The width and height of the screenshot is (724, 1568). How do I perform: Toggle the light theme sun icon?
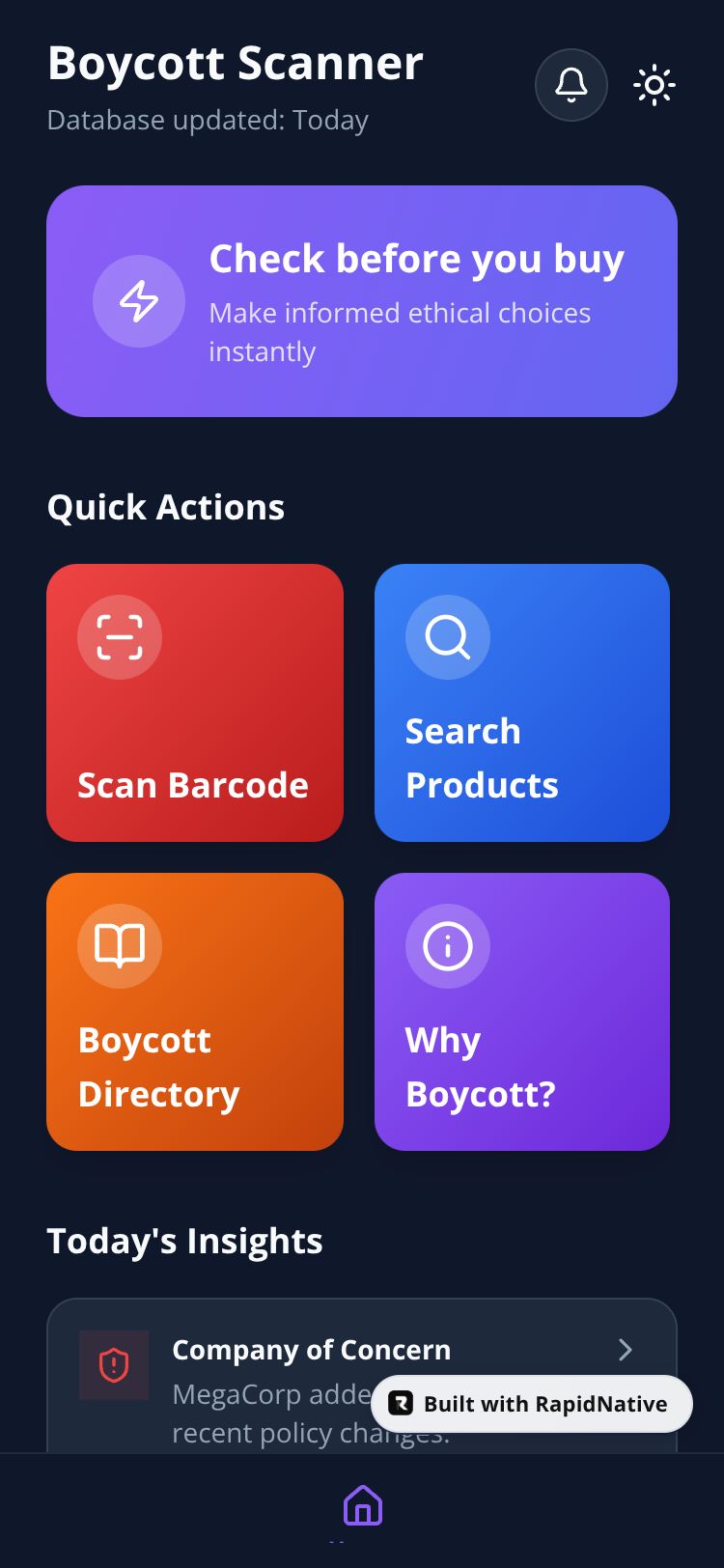654,85
